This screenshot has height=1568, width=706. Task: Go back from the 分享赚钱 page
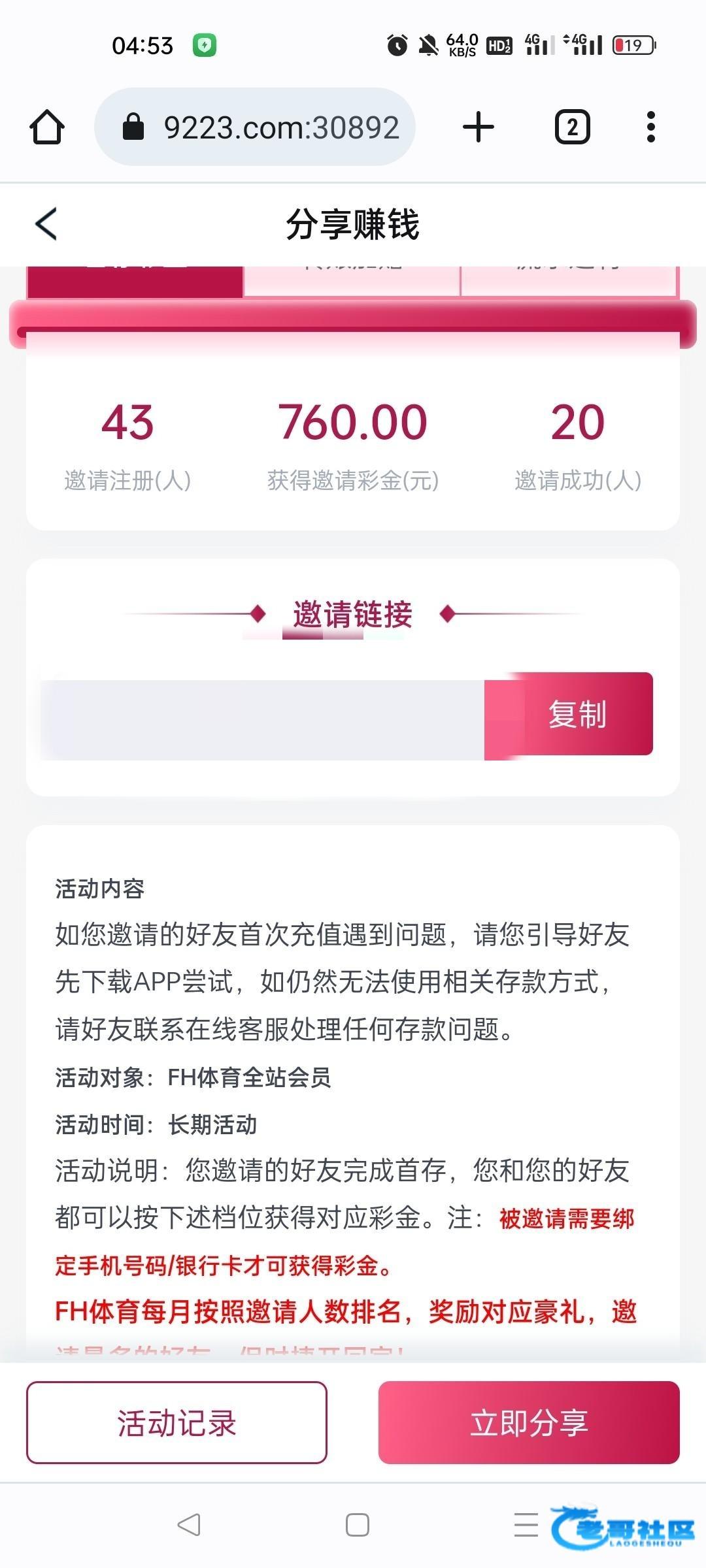(x=46, y=224)
